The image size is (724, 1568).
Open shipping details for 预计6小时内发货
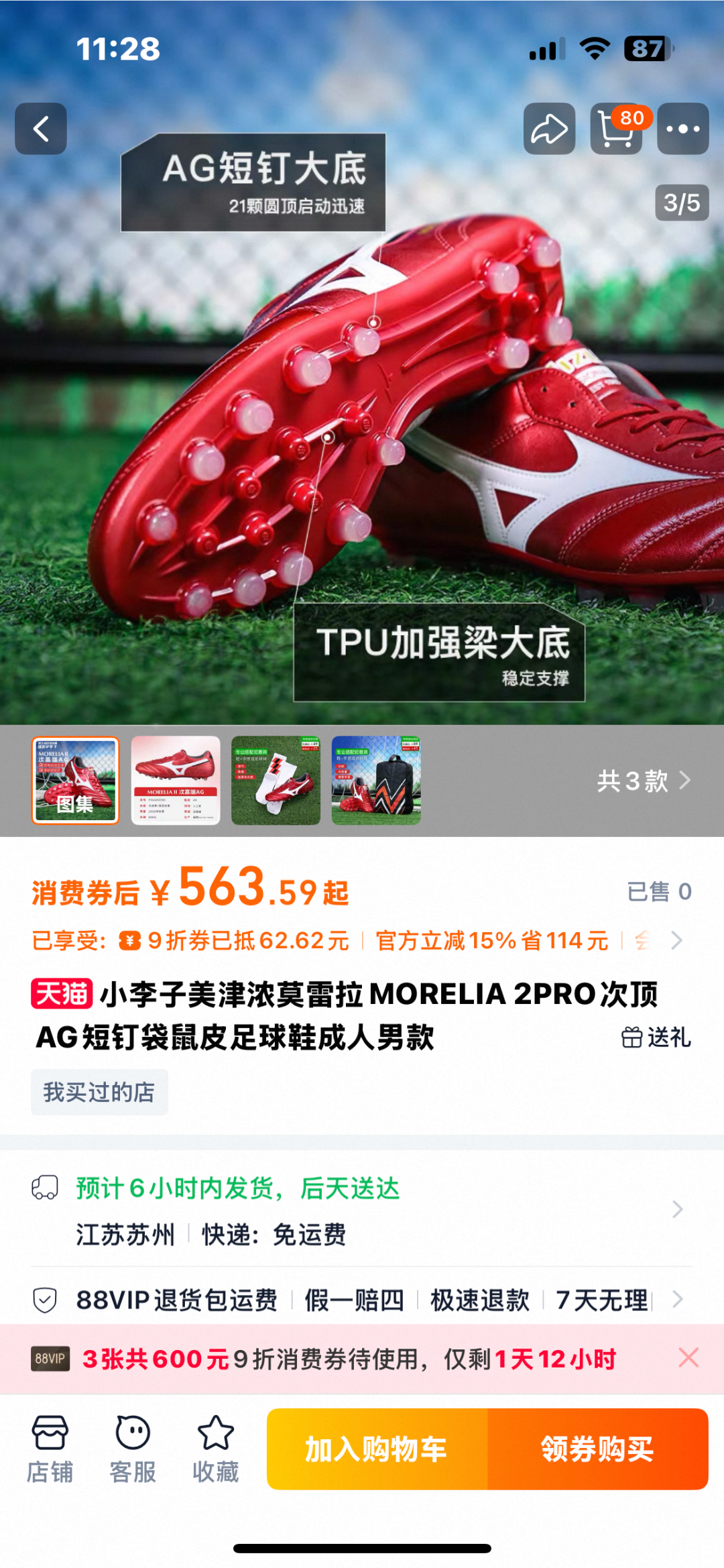362,1210
